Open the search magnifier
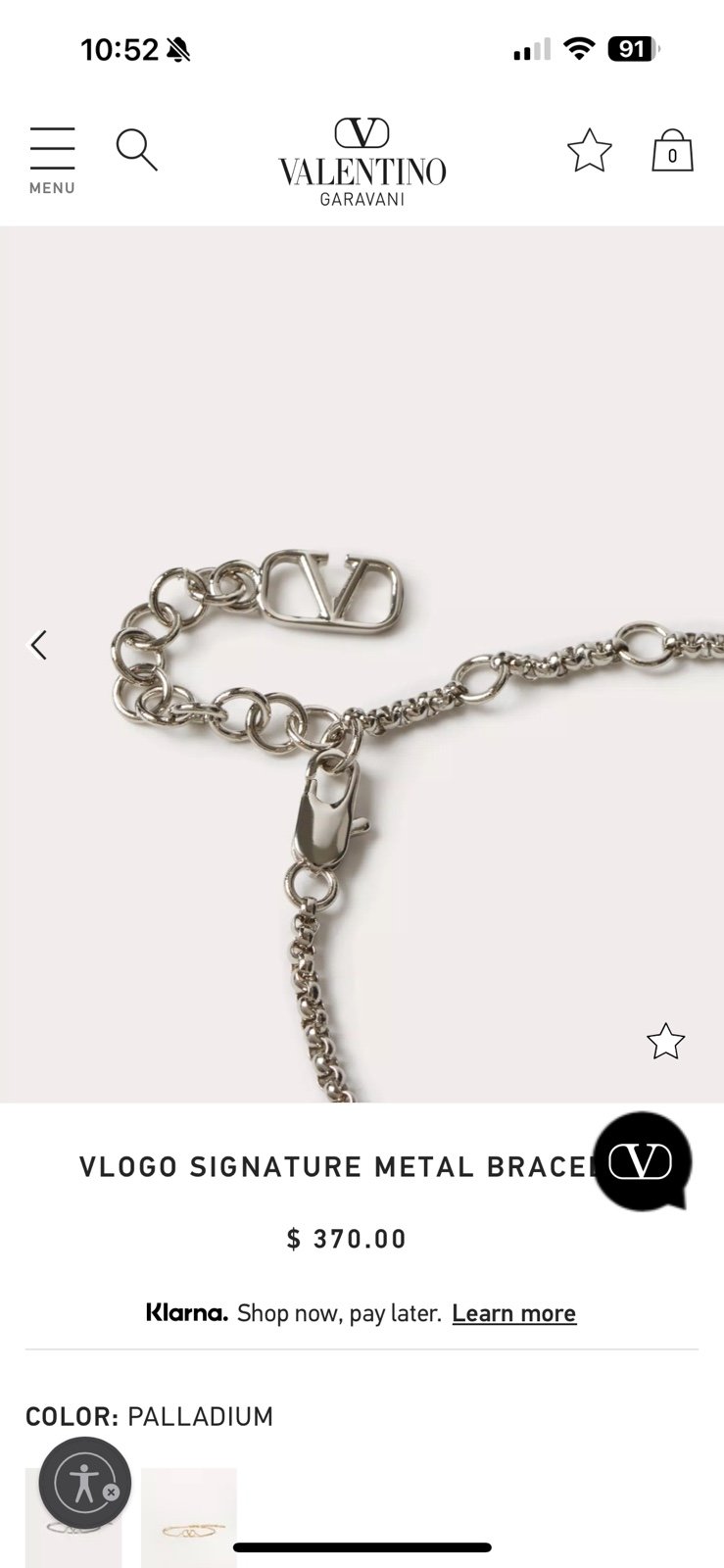The height and width of the screenshot is (1568, 724). coord(136,150)
